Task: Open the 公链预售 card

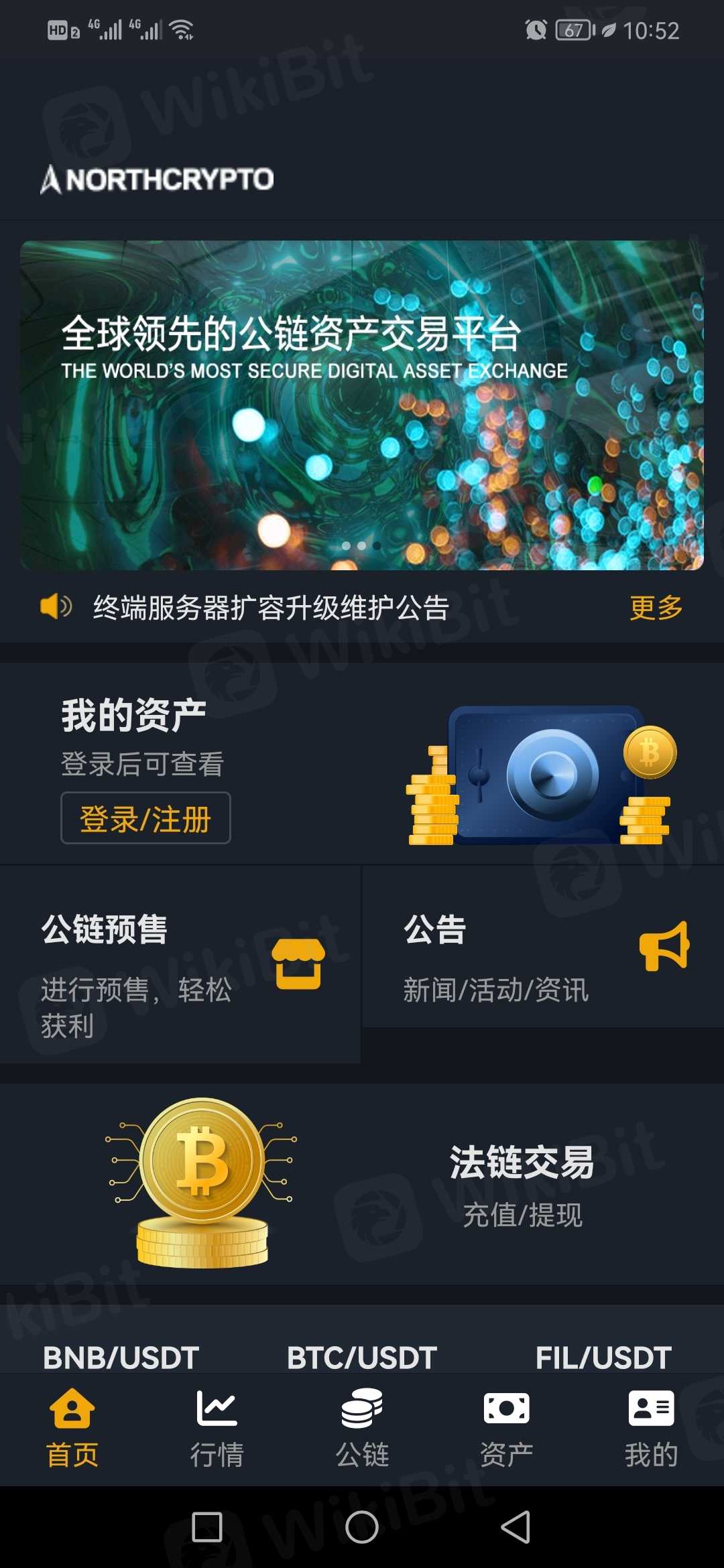Action: pyautogui.click(x=180, y=965)
